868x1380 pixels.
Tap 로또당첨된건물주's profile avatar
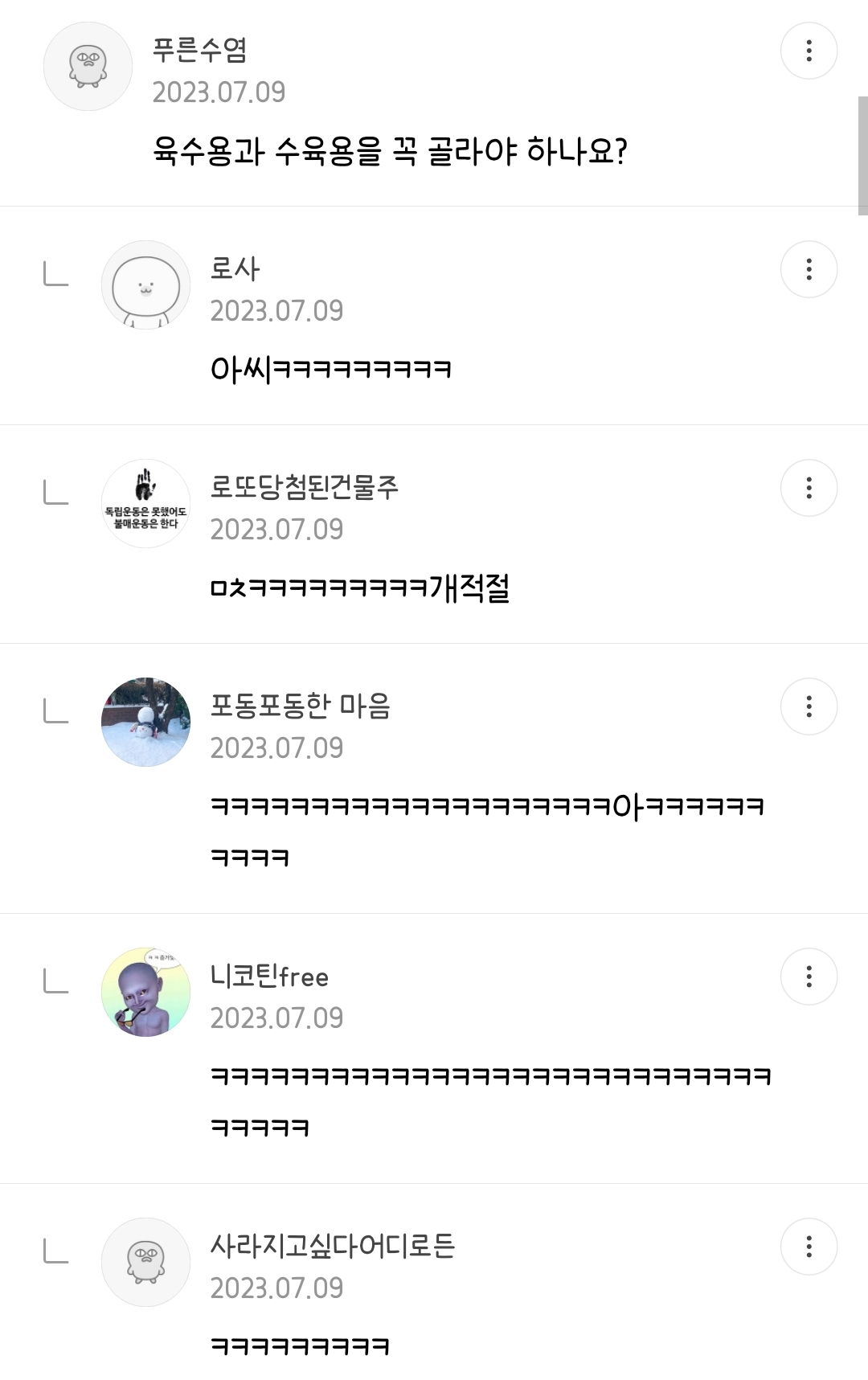tap(145, 503)
